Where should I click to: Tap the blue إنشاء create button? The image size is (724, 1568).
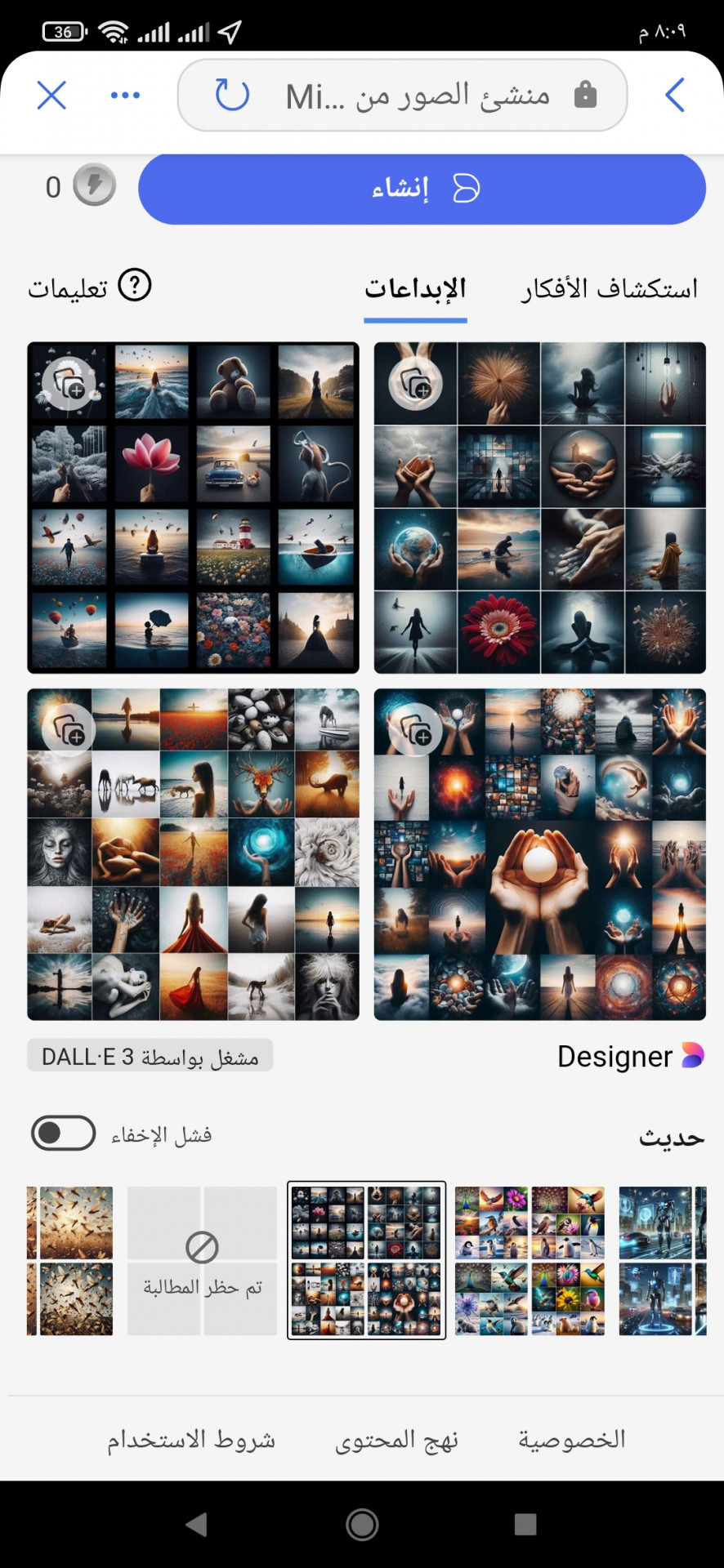422,189
